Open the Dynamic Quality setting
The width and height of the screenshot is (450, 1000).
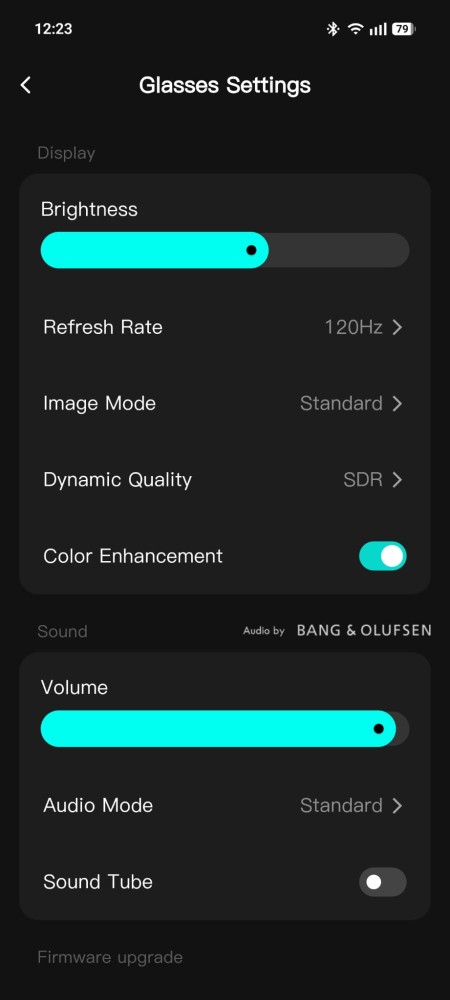[x=225, y=480]
